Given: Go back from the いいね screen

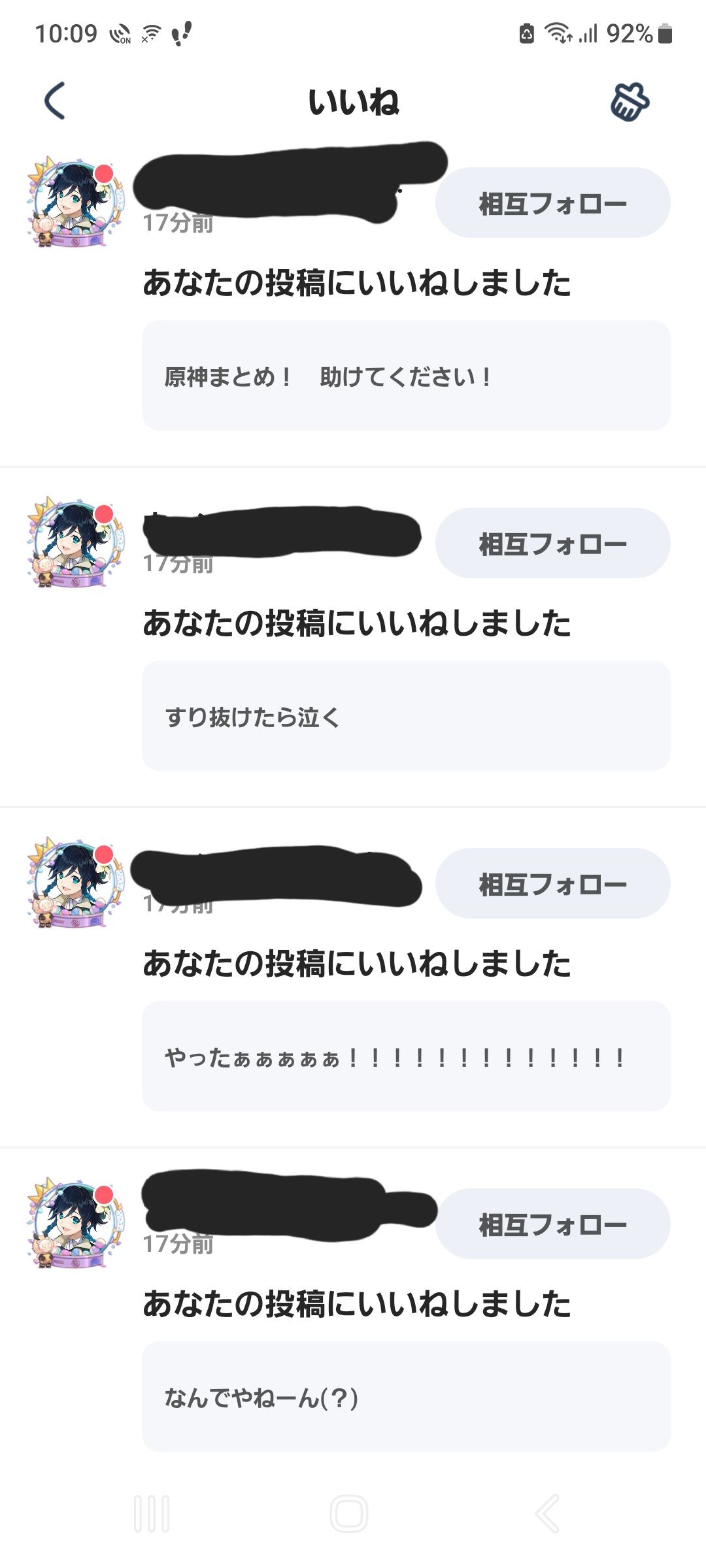Looking at the screenshot, I should coord(55,101).
